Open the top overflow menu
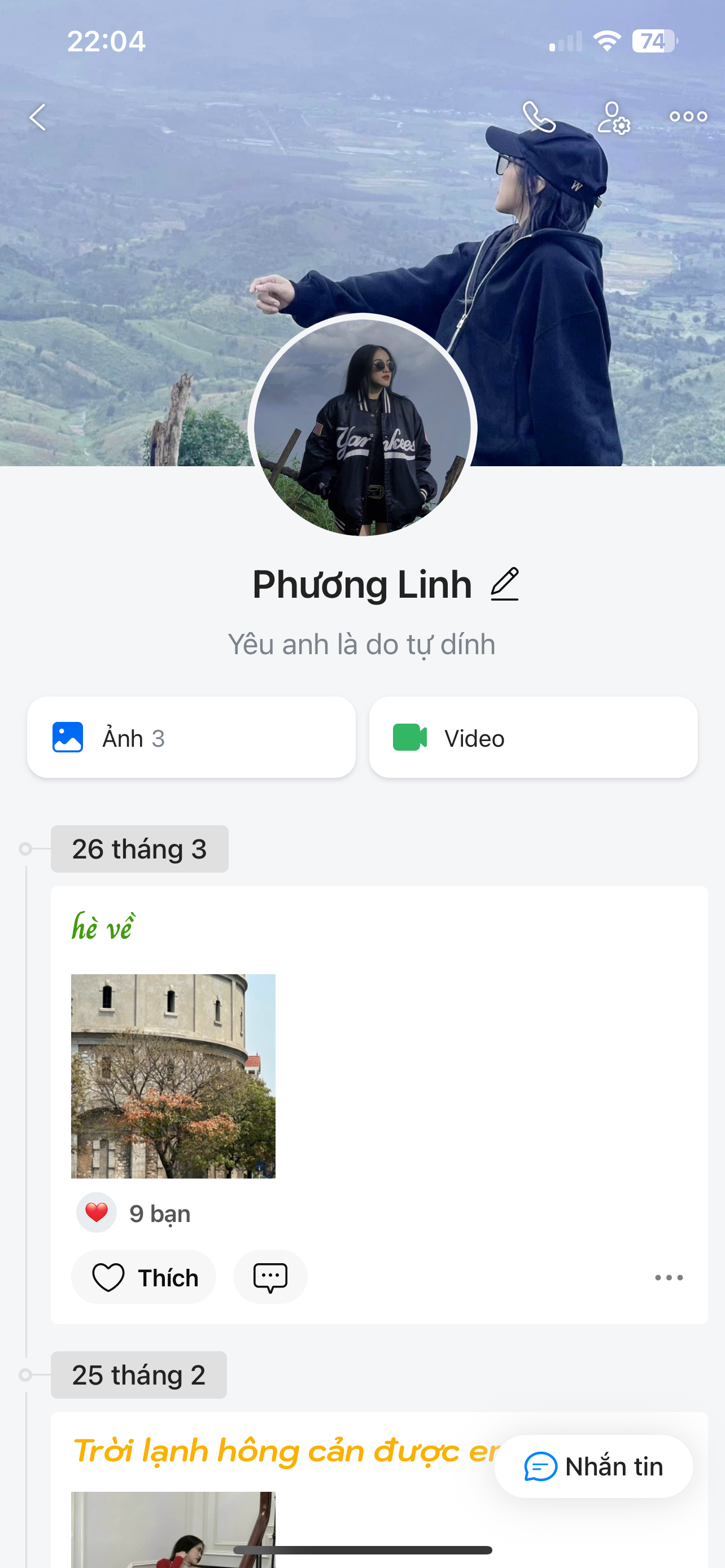 coord(688,117)
